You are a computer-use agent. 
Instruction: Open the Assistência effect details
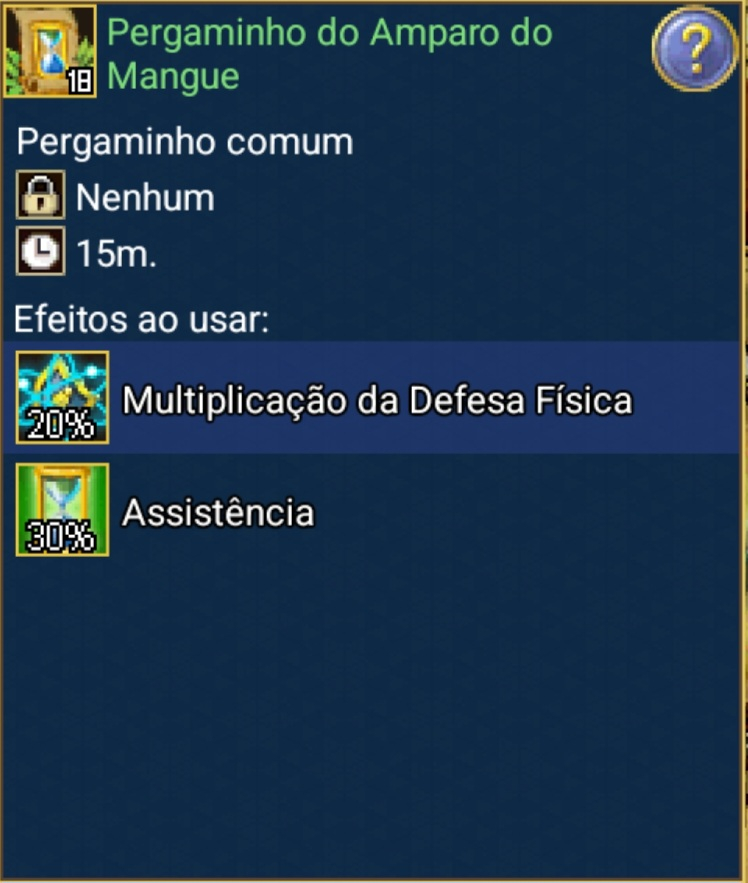pos(217,511)
